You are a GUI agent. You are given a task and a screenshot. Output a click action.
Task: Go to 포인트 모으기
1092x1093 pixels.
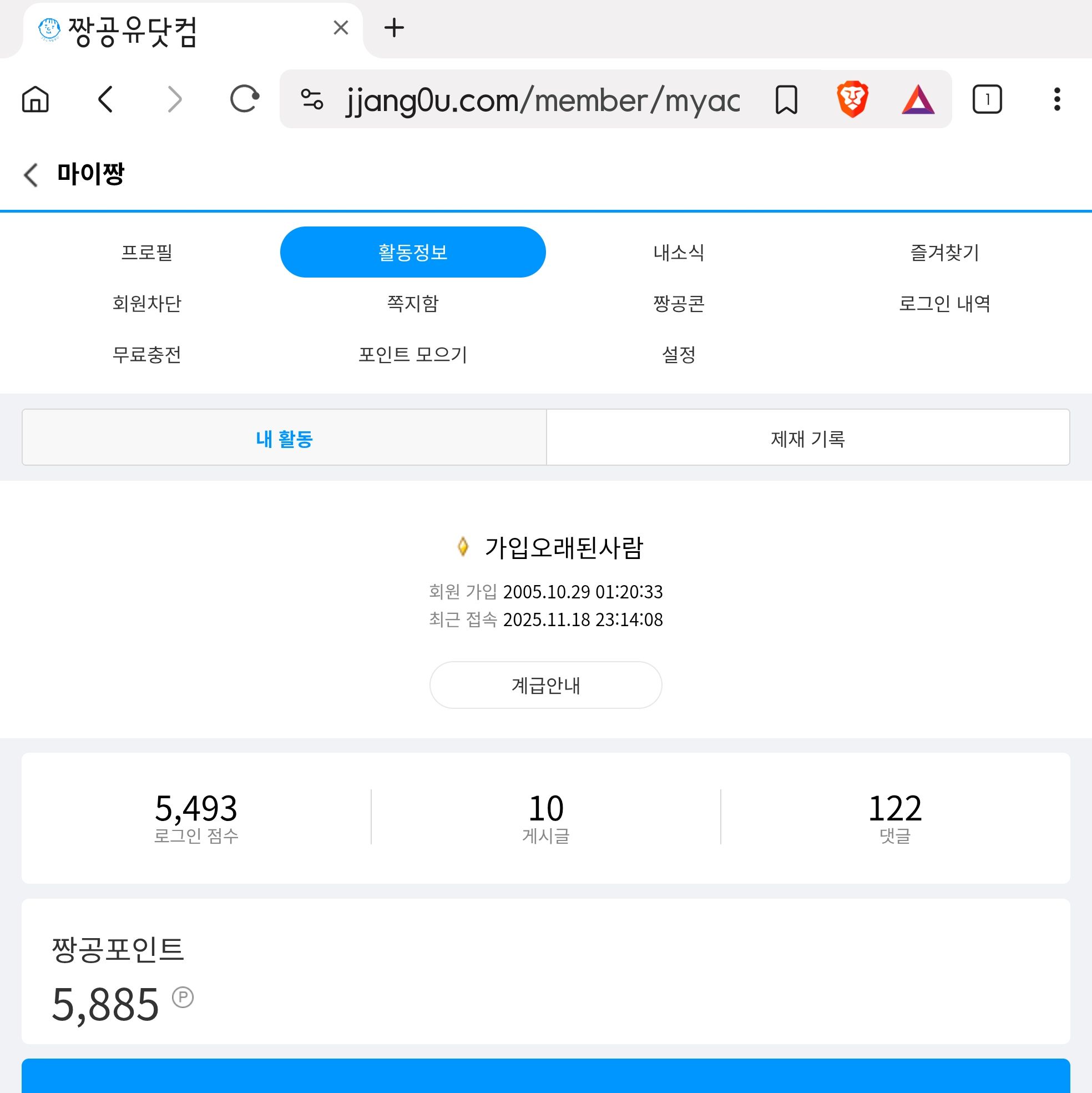click(x=412, y=355)
